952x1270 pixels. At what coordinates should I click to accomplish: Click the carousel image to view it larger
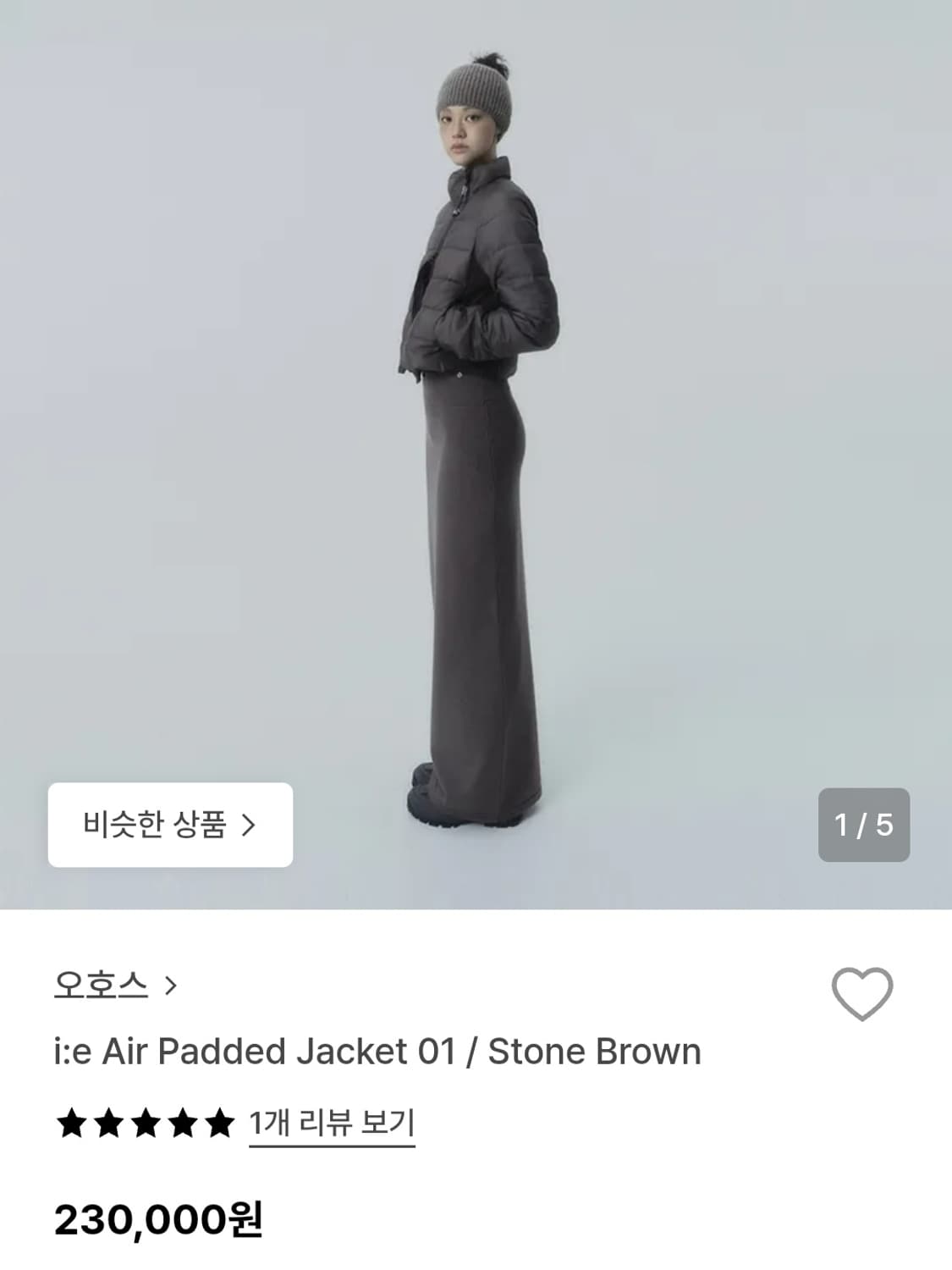(474, 423)
